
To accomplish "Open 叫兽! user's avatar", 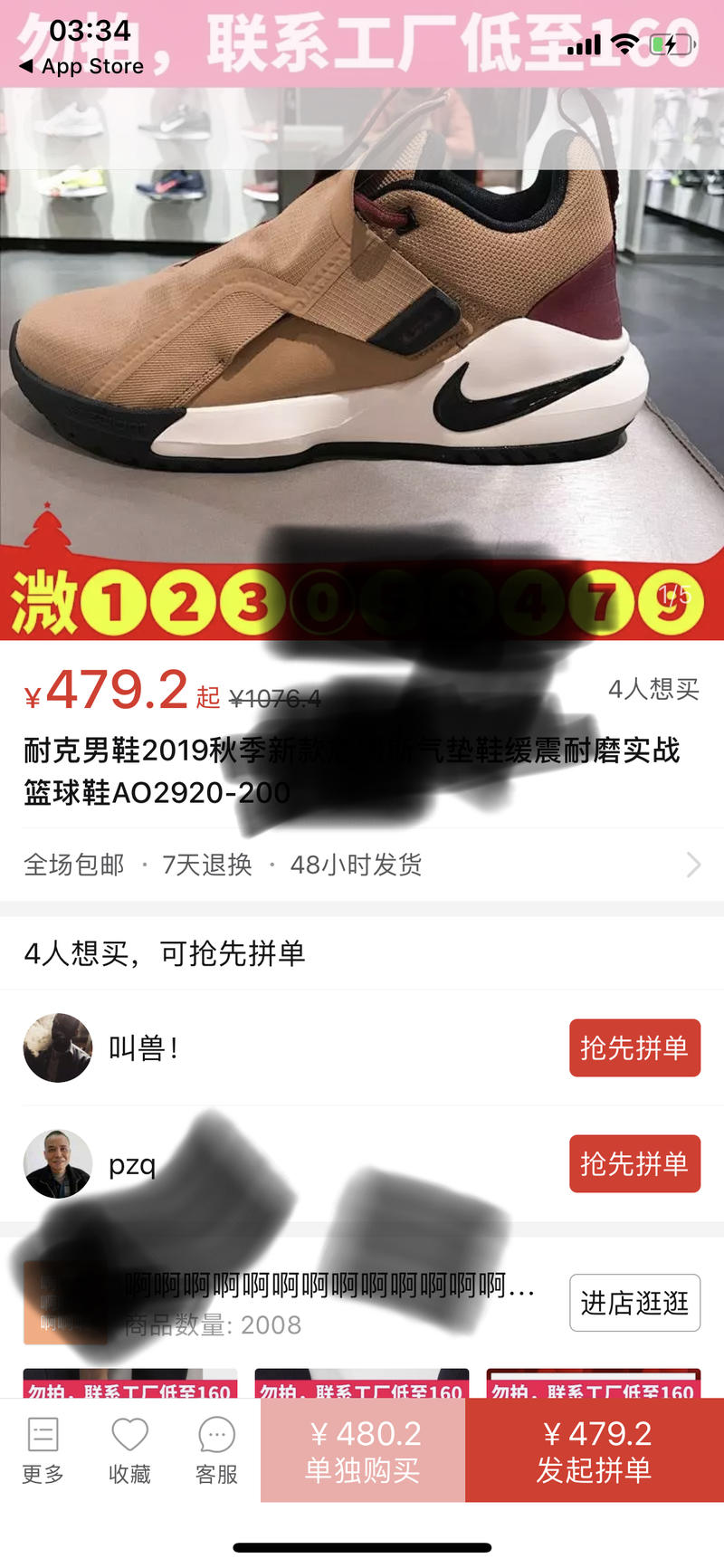I will coord(57,1047).
